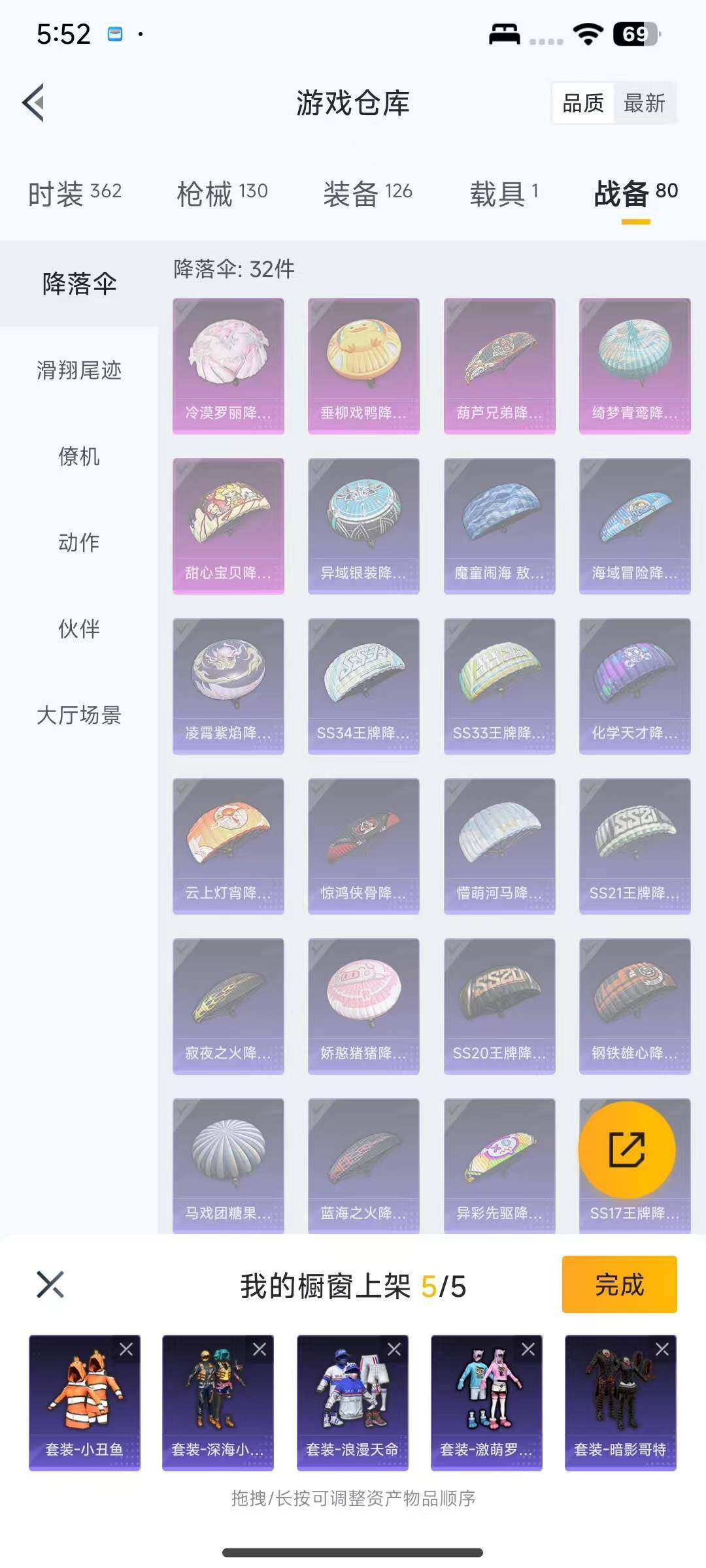The width and height of the screenshot is (706, 1568).
Task: Go back using the top-left arrow
Action: (34, 103)
